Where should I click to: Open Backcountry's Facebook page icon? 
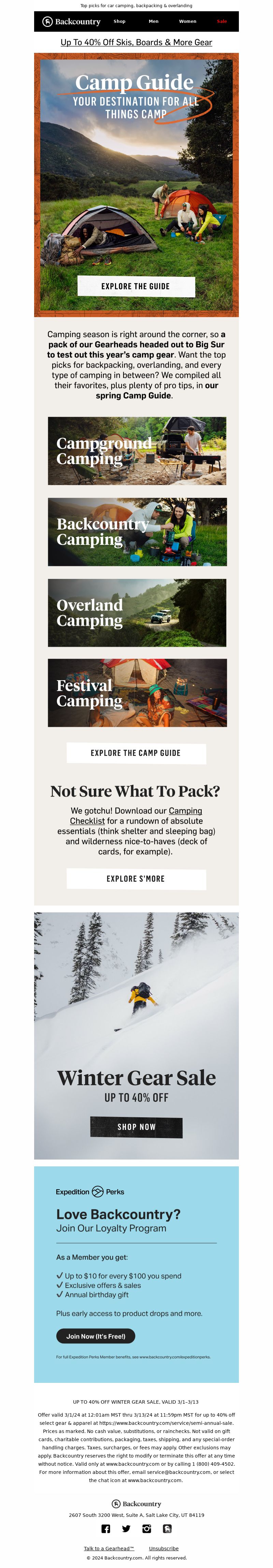[106, 1528]
